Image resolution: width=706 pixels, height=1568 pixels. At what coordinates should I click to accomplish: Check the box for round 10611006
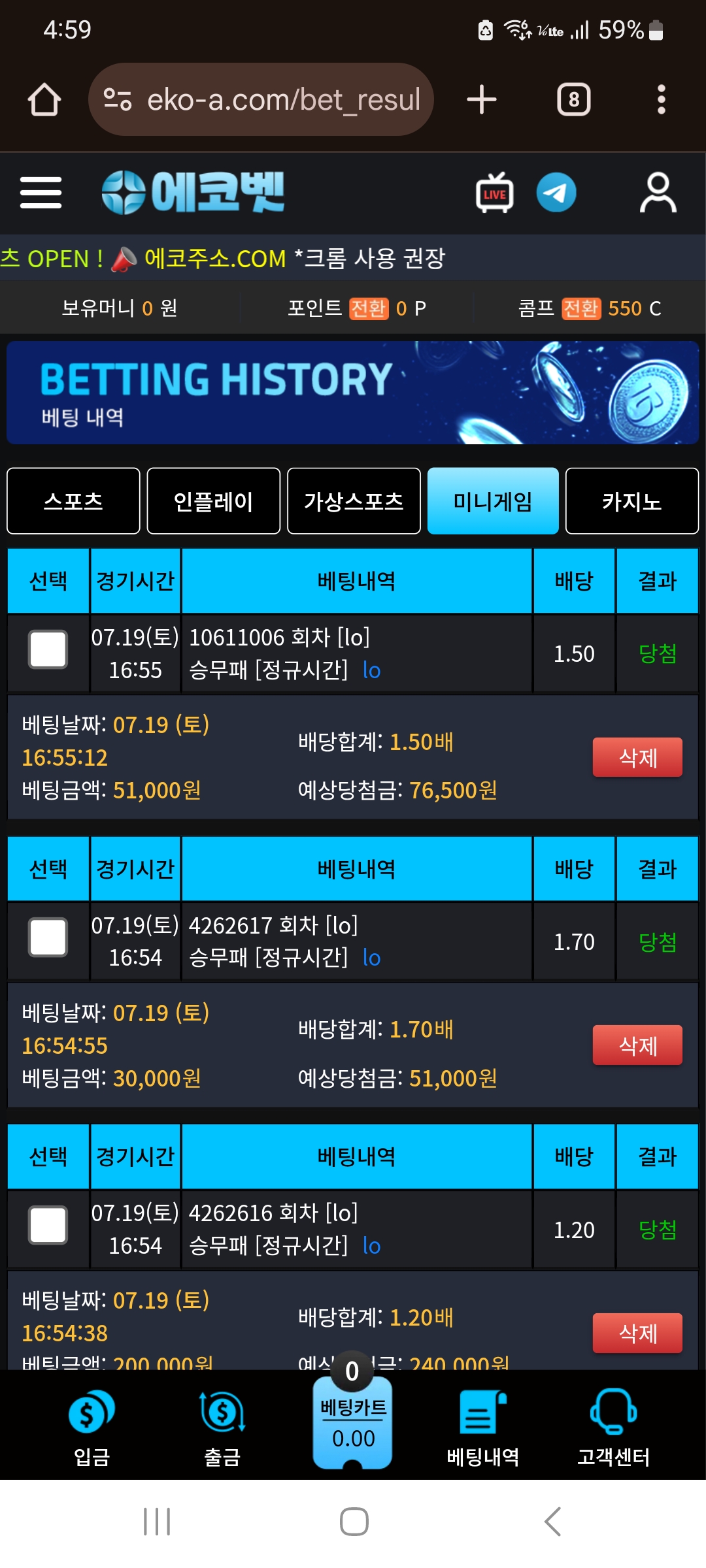tap(48, 649)
